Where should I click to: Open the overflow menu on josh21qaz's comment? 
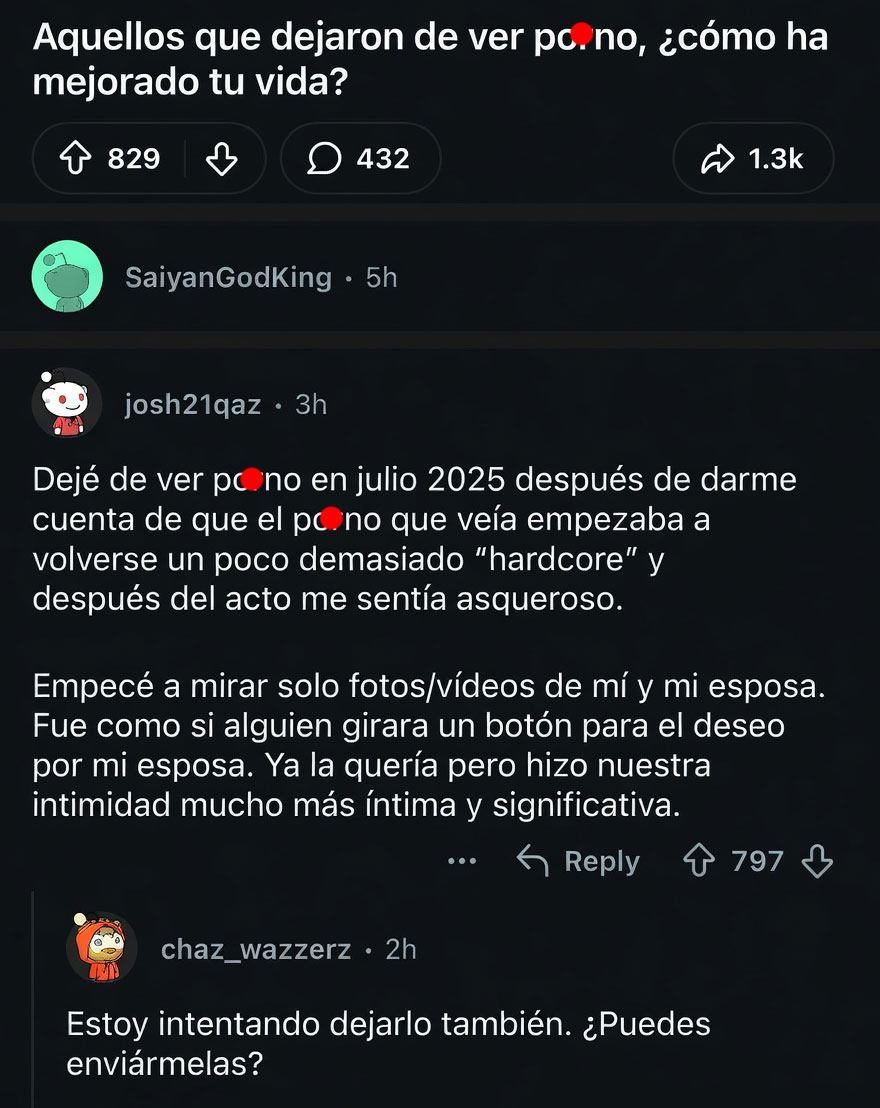[x=461, y=861]
